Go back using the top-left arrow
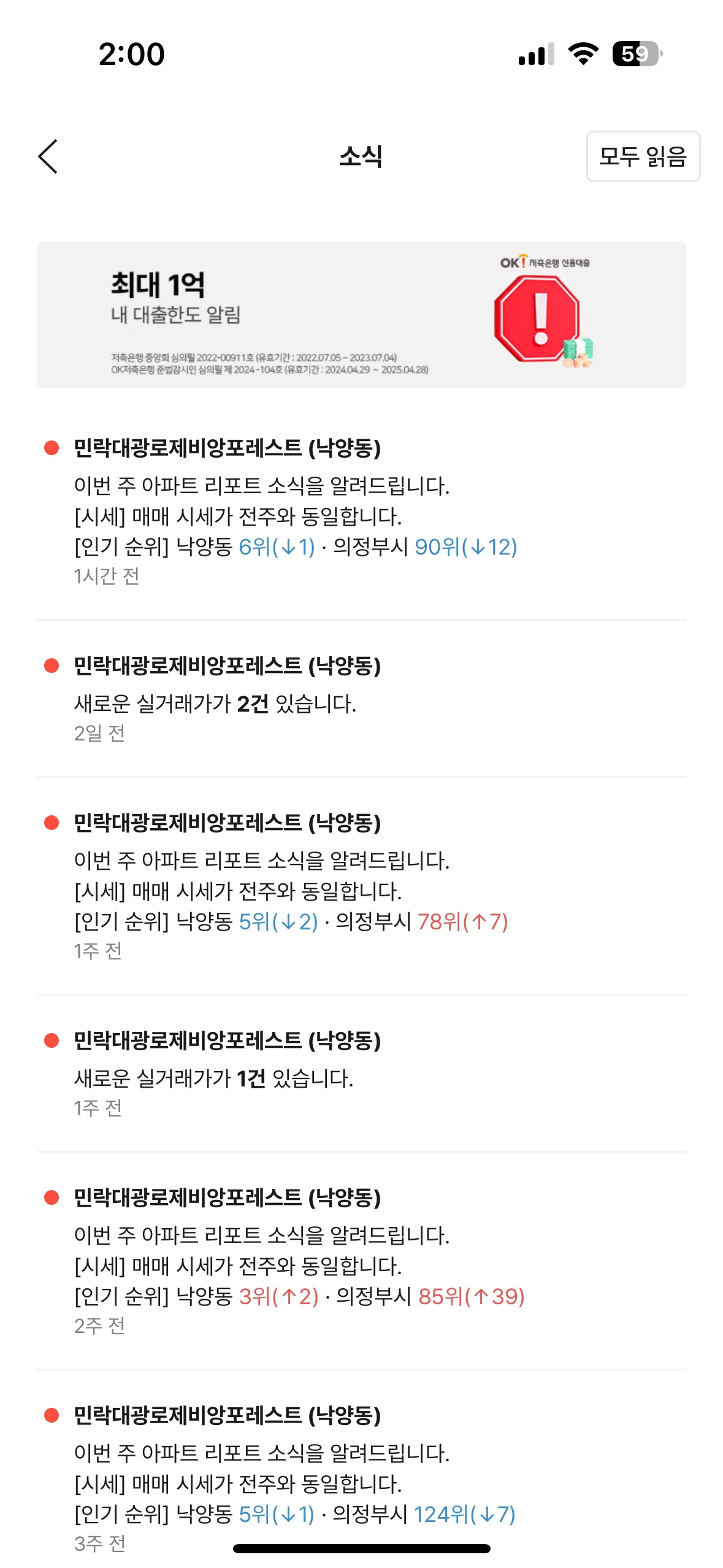Viewport: 723px width, 1568px height. 48,156
